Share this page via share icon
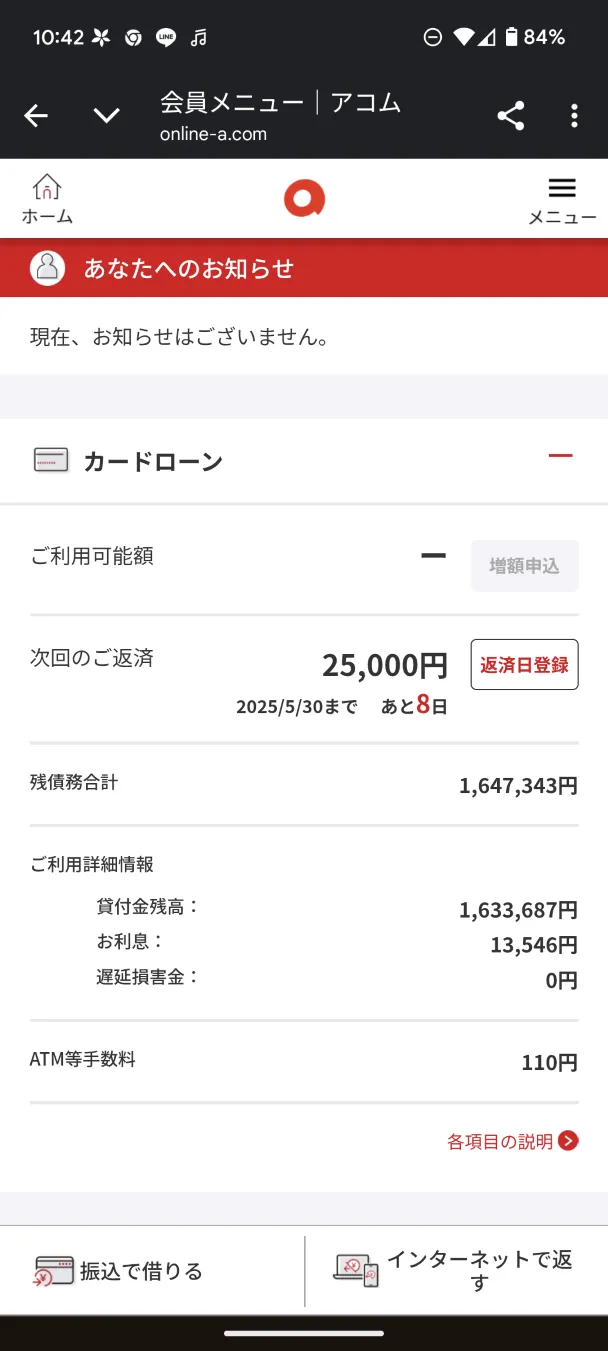 coord(511,116)
